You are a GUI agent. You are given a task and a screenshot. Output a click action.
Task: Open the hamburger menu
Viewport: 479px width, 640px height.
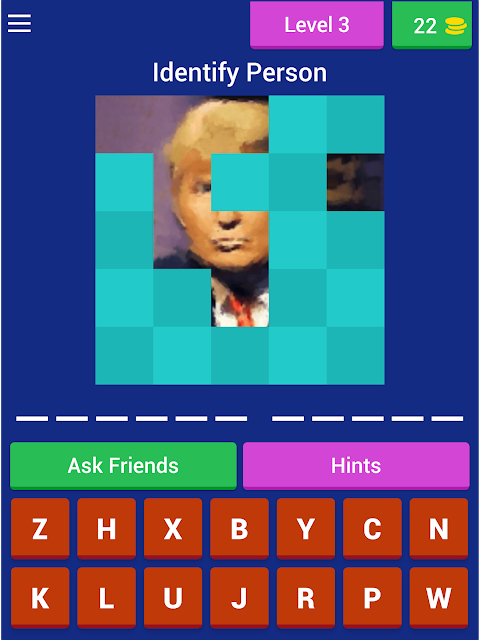click(19, 23)
